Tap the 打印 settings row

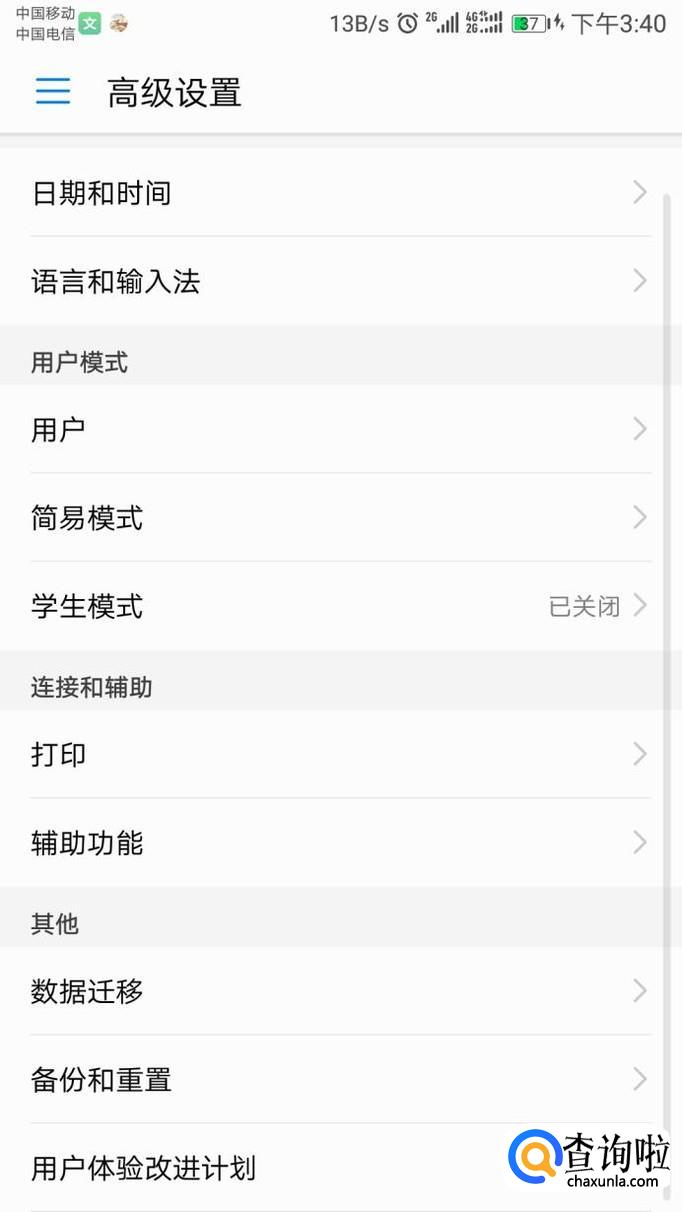340,755
